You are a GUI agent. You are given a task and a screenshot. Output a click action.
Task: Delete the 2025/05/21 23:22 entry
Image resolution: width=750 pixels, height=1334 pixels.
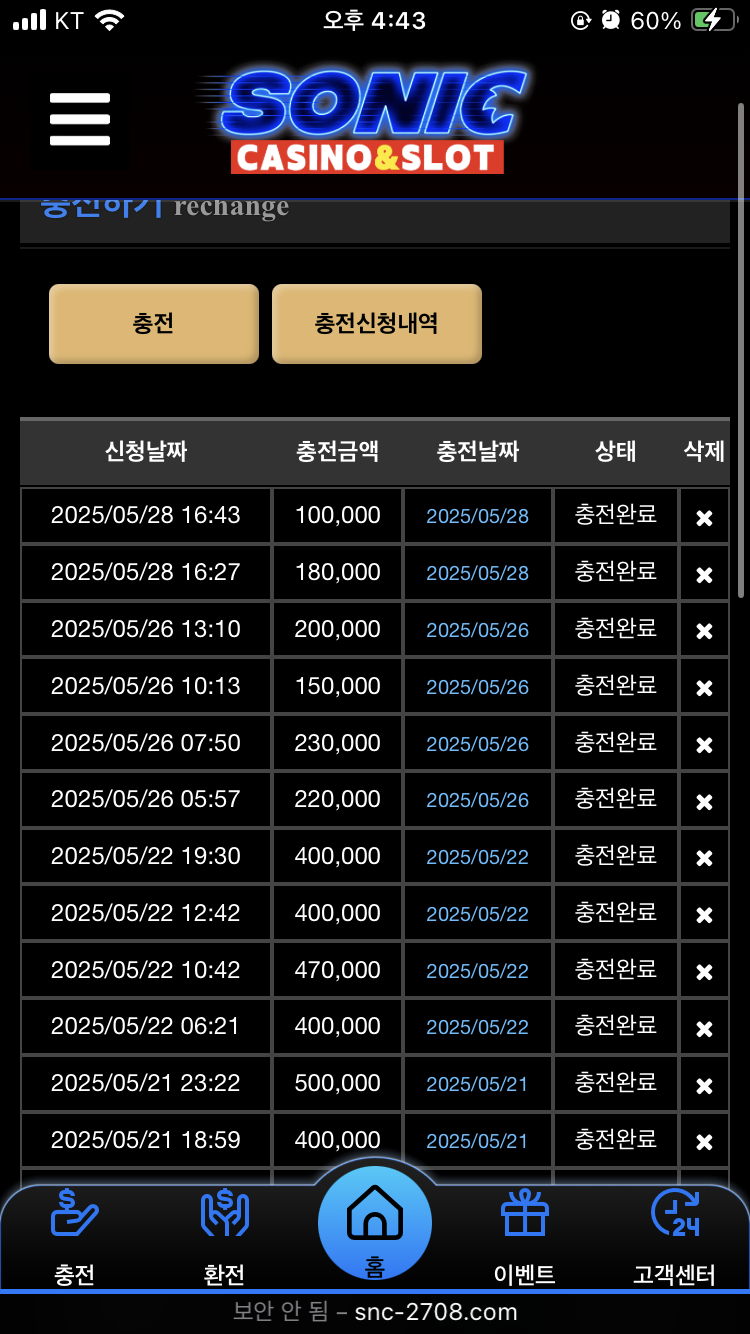pos(704,1085)
